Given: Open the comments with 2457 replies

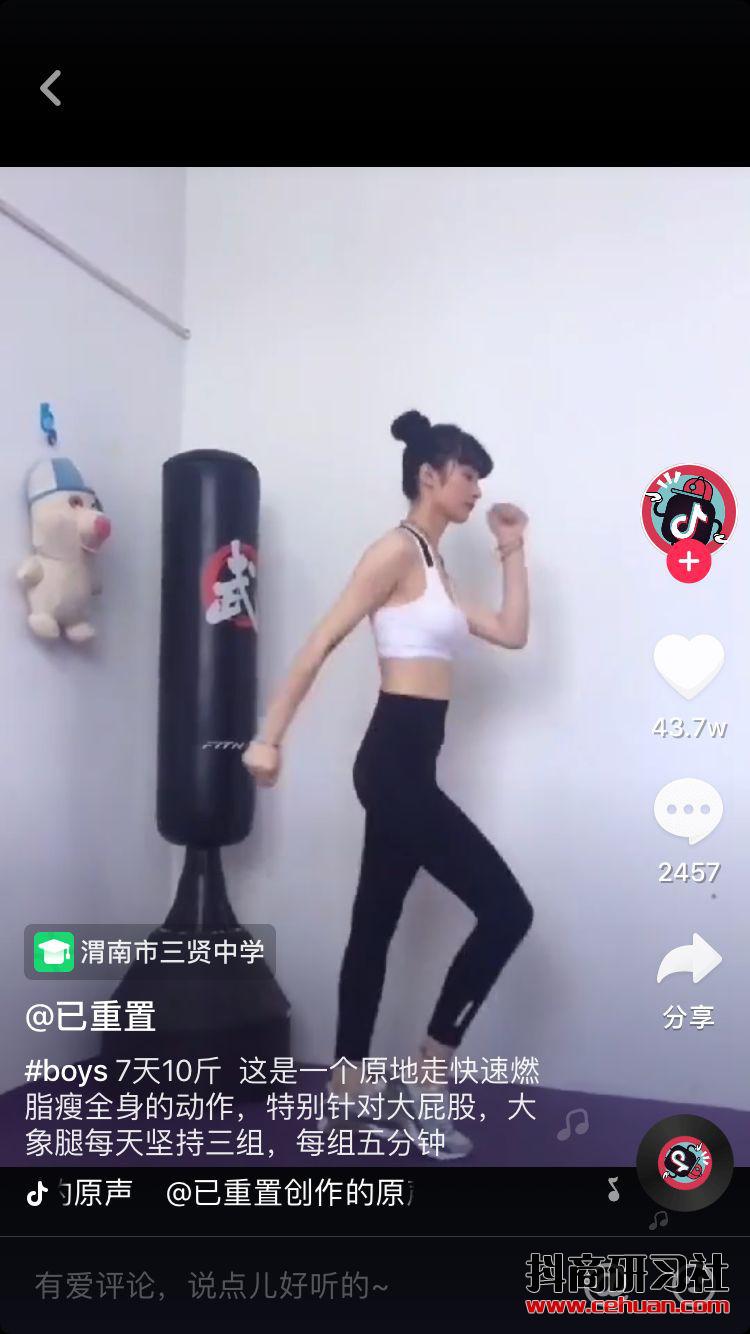Looking at the screenshot, I should 688,810.
